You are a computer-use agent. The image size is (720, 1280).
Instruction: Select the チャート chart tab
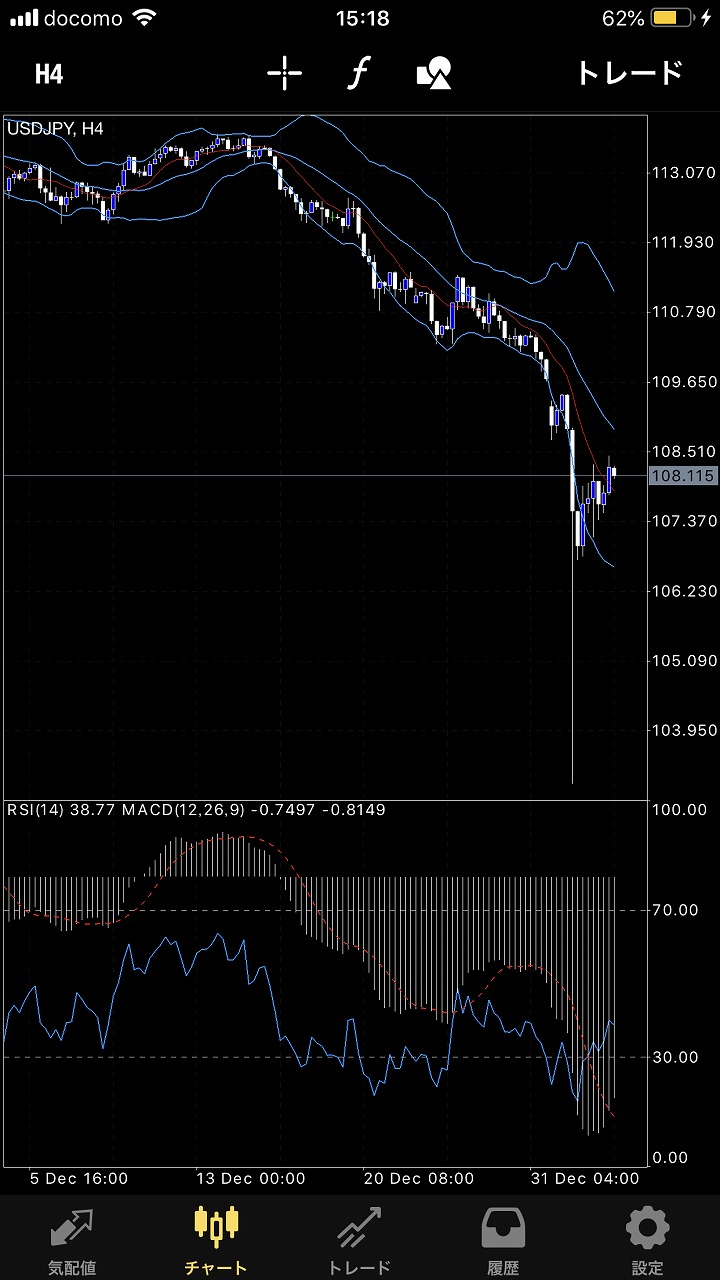click(216, 1240)
